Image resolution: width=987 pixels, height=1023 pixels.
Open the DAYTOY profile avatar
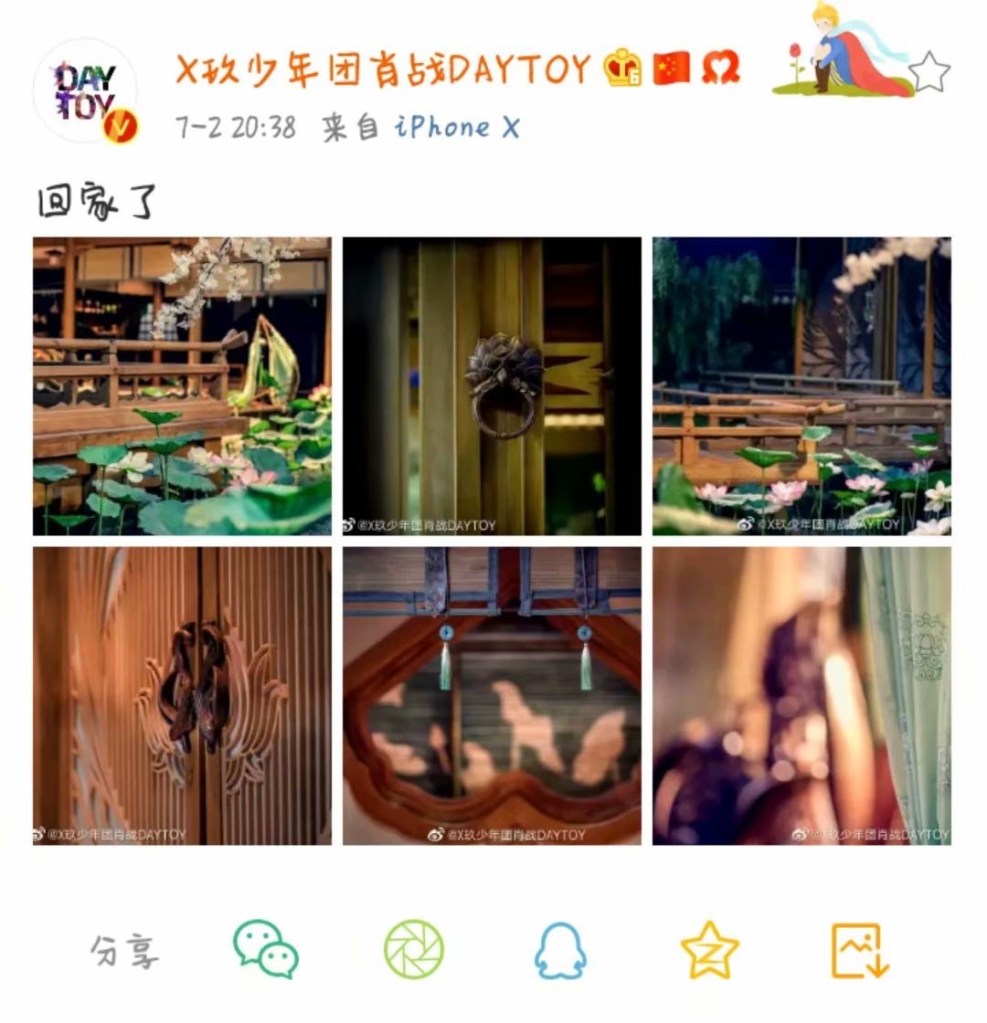point(86,91)
